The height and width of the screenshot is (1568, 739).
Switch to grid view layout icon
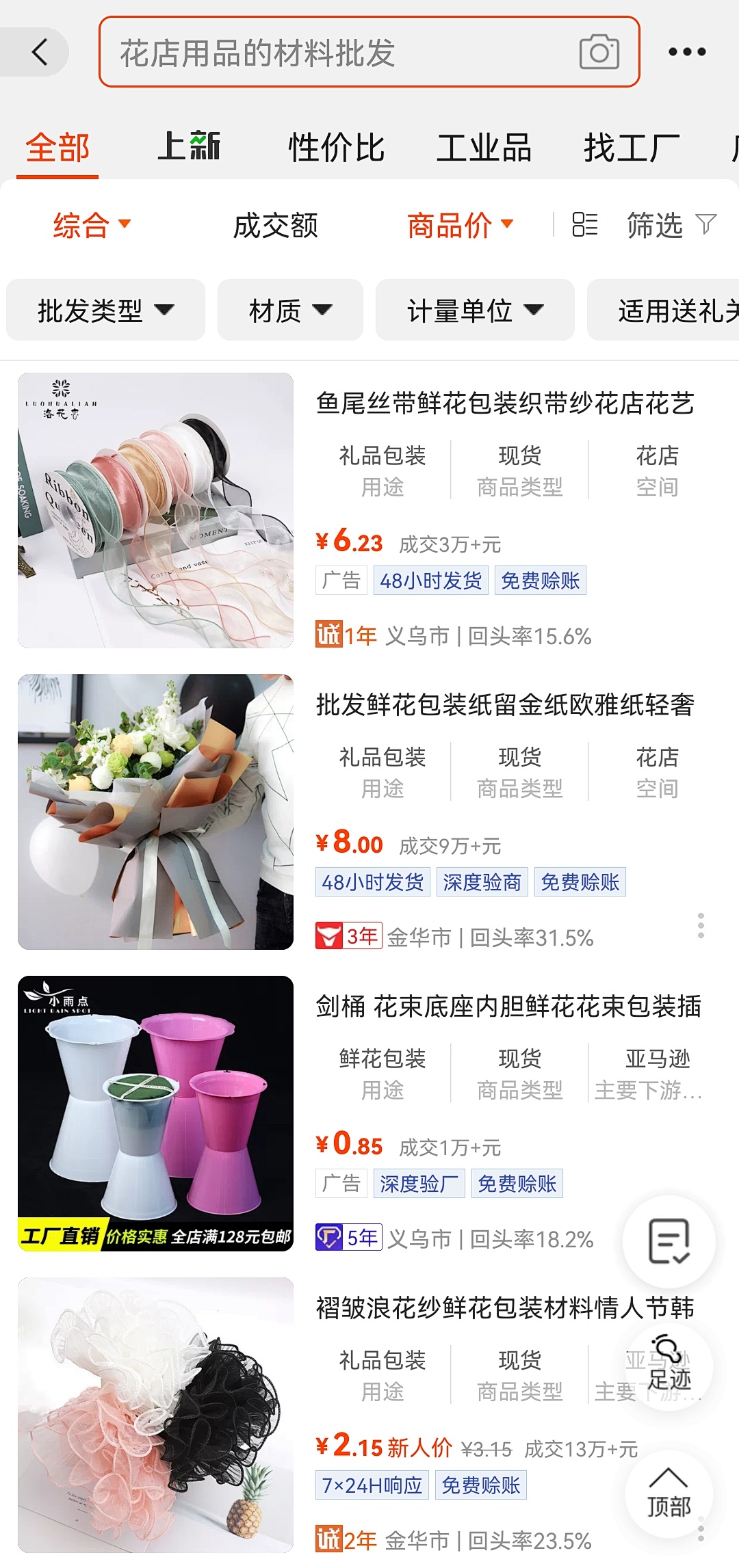click(x=585, y=224)
